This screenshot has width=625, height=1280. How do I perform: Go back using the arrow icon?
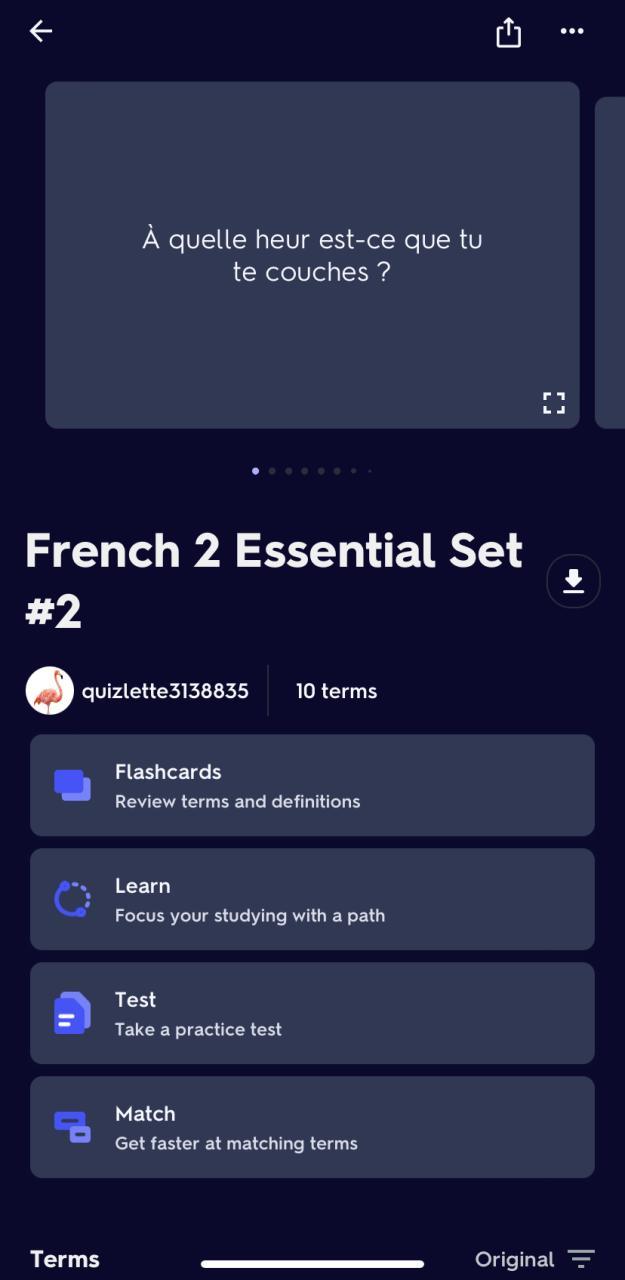pyautogui.click(x=40, y=32)
